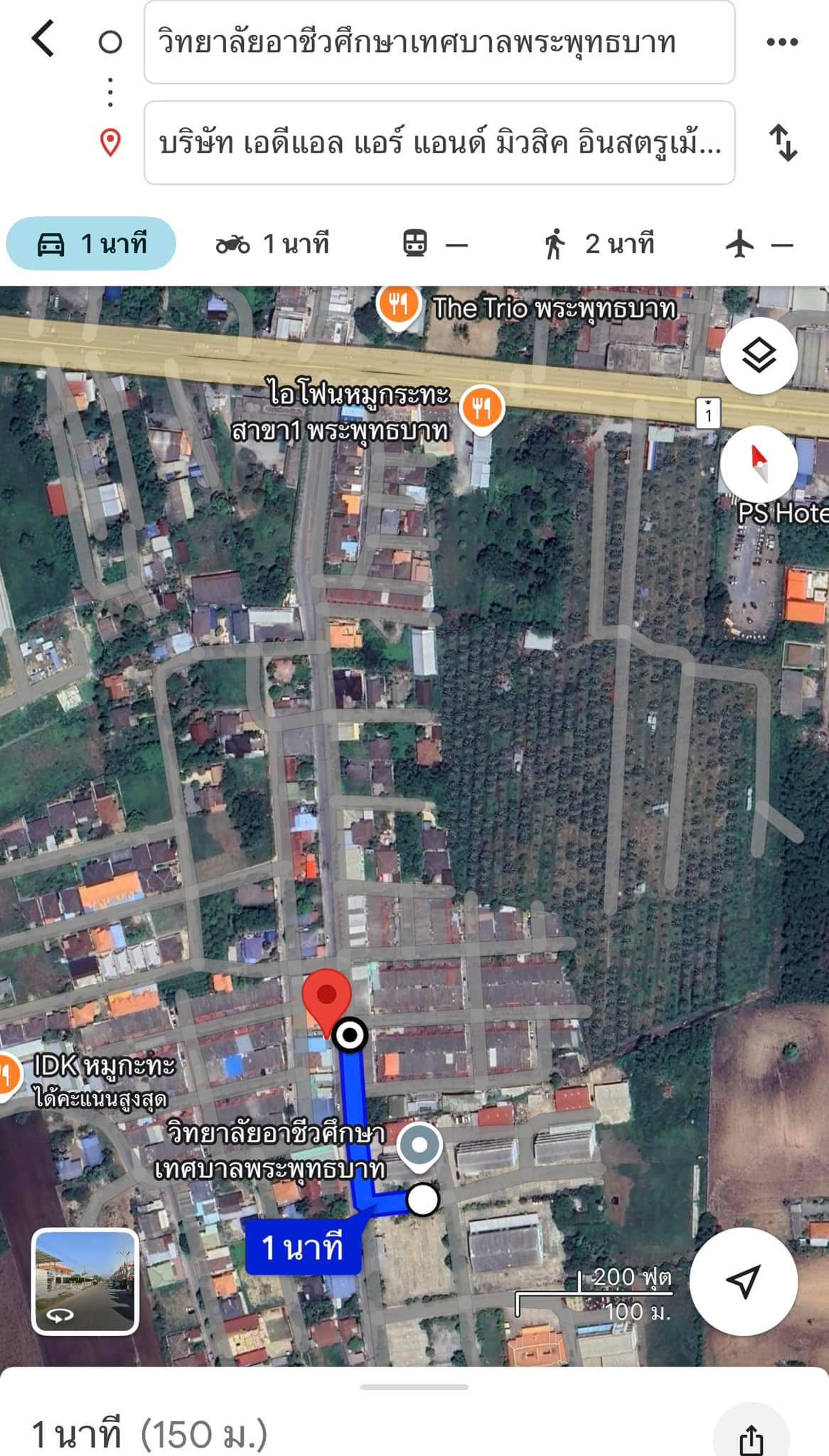Open ไอโฟนหมูกระทะ restaurant pin
The image size is (829, 1456).
point(482,408)
